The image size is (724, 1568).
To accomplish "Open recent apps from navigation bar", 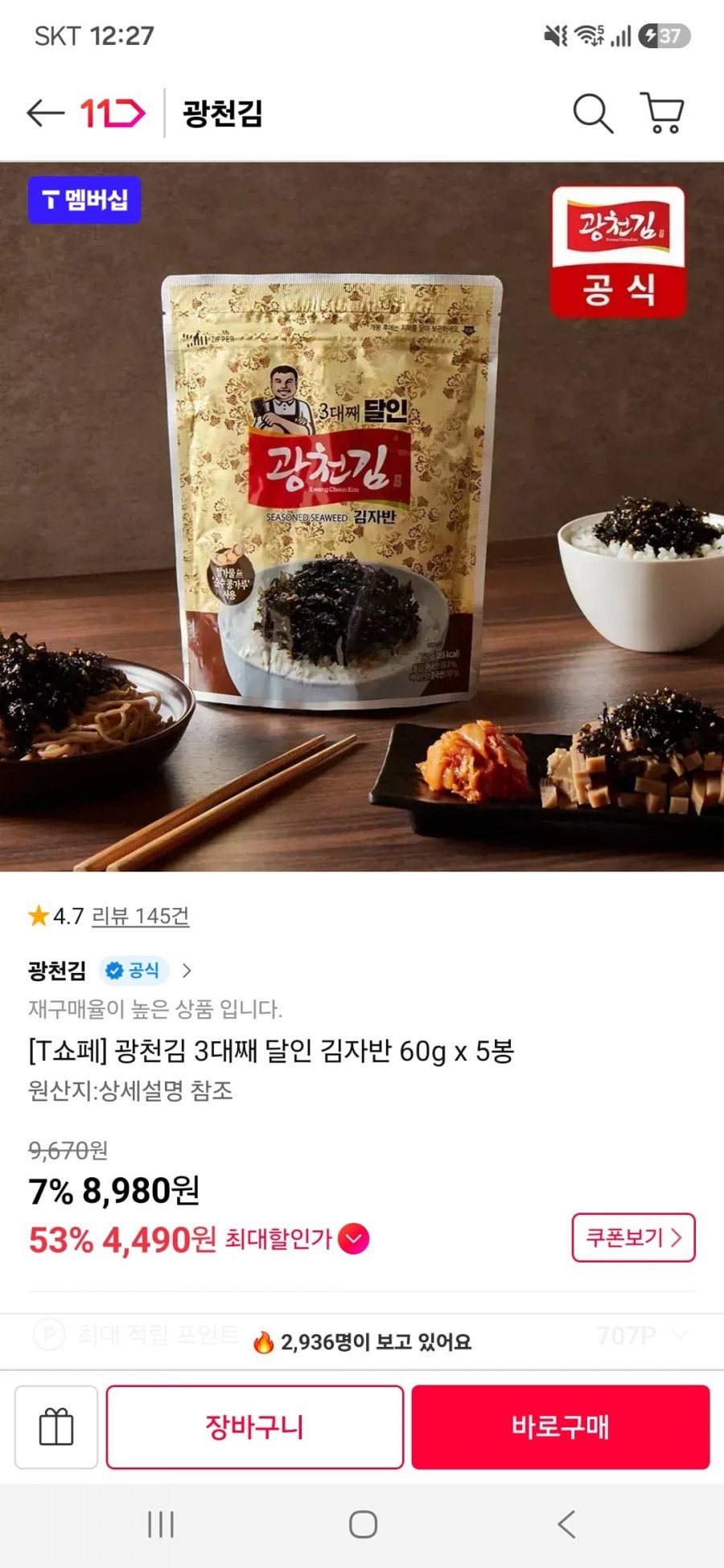I will [161, 1524].
